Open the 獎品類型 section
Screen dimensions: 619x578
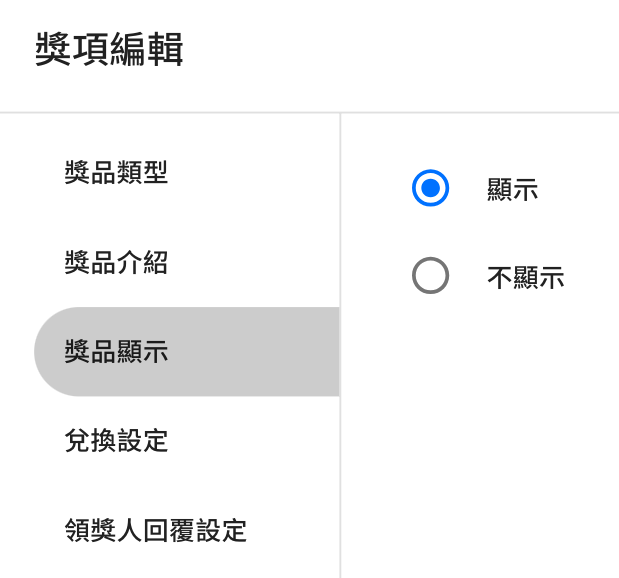[x=115, y=173]
